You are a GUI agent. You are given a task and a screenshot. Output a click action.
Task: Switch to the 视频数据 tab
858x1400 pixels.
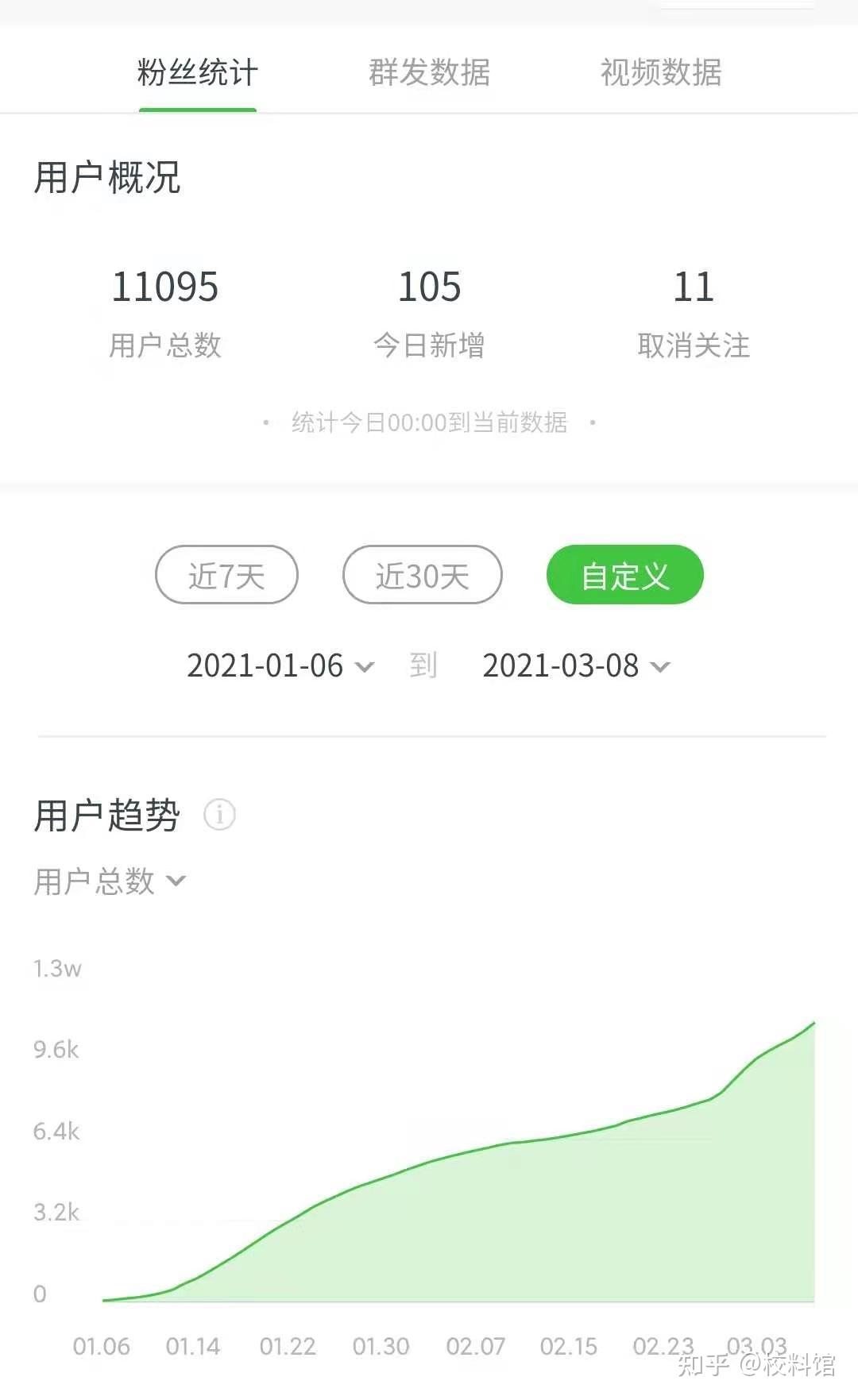pos(661,72)
